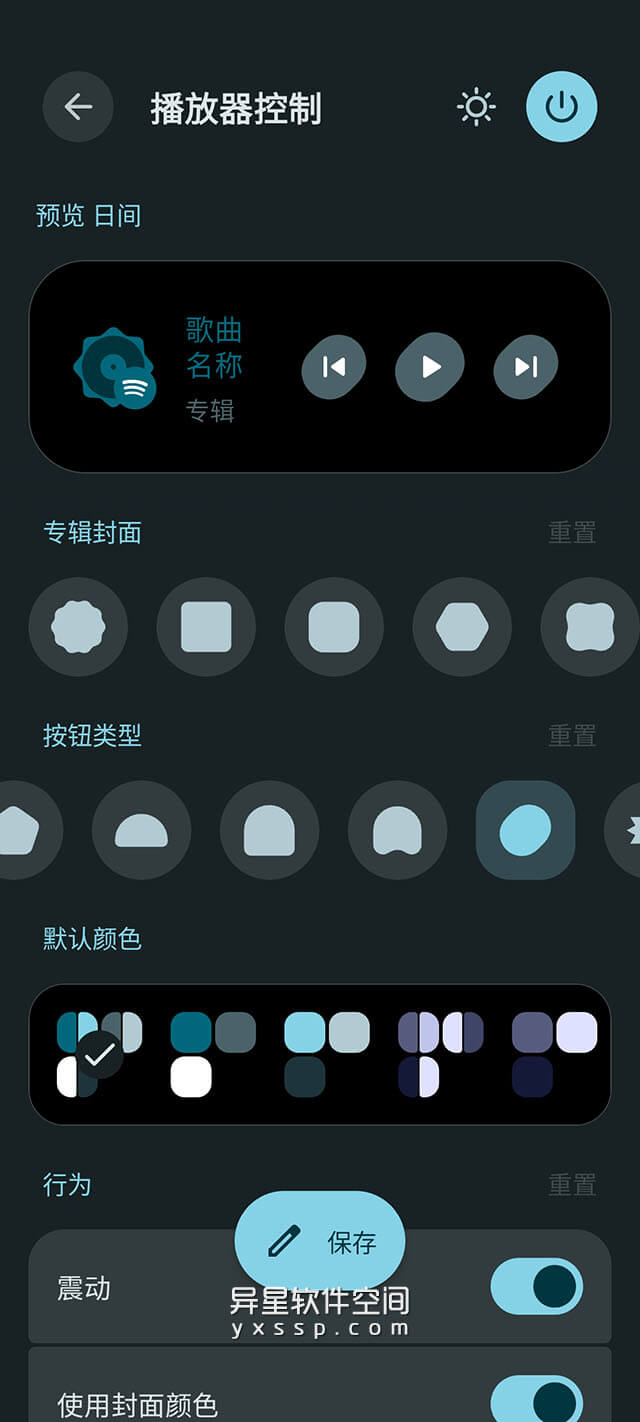Select the half-circle button type
Viewport: 640px width, 1422px height.
pyautogui.click(x=141, y=830)
